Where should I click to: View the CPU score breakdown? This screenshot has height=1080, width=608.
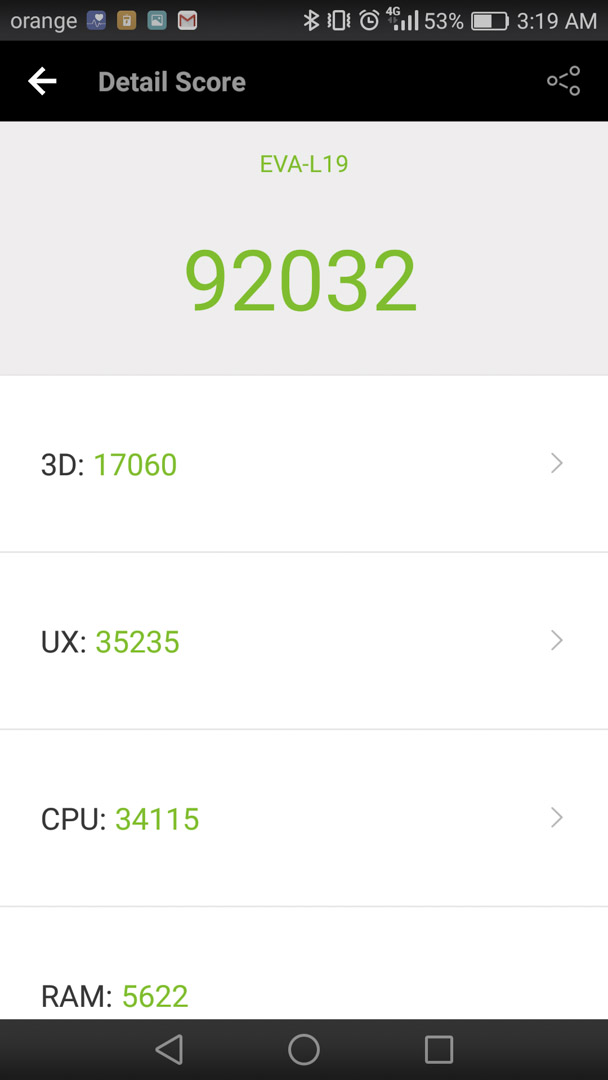click(304, 818)
